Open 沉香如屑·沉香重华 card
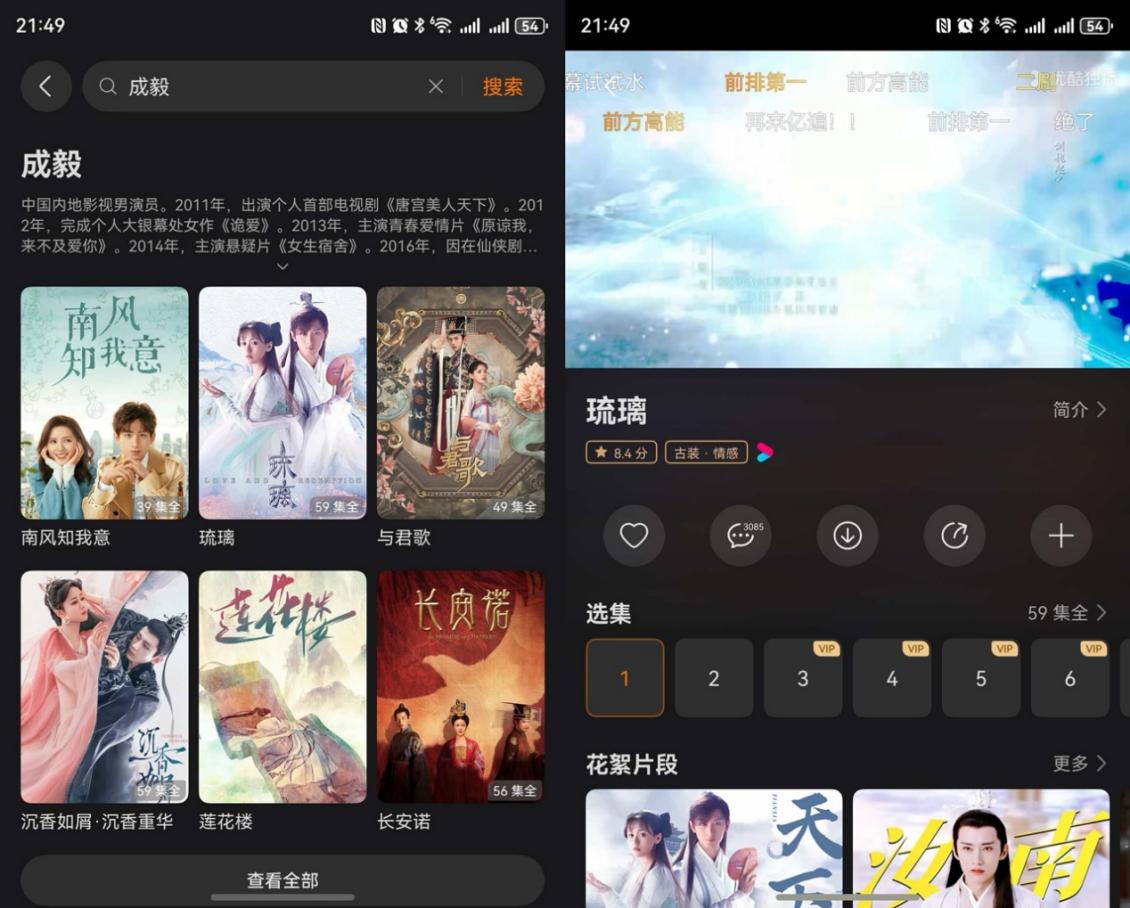The width and height of the screenshot is (1130, 908). 104,687
